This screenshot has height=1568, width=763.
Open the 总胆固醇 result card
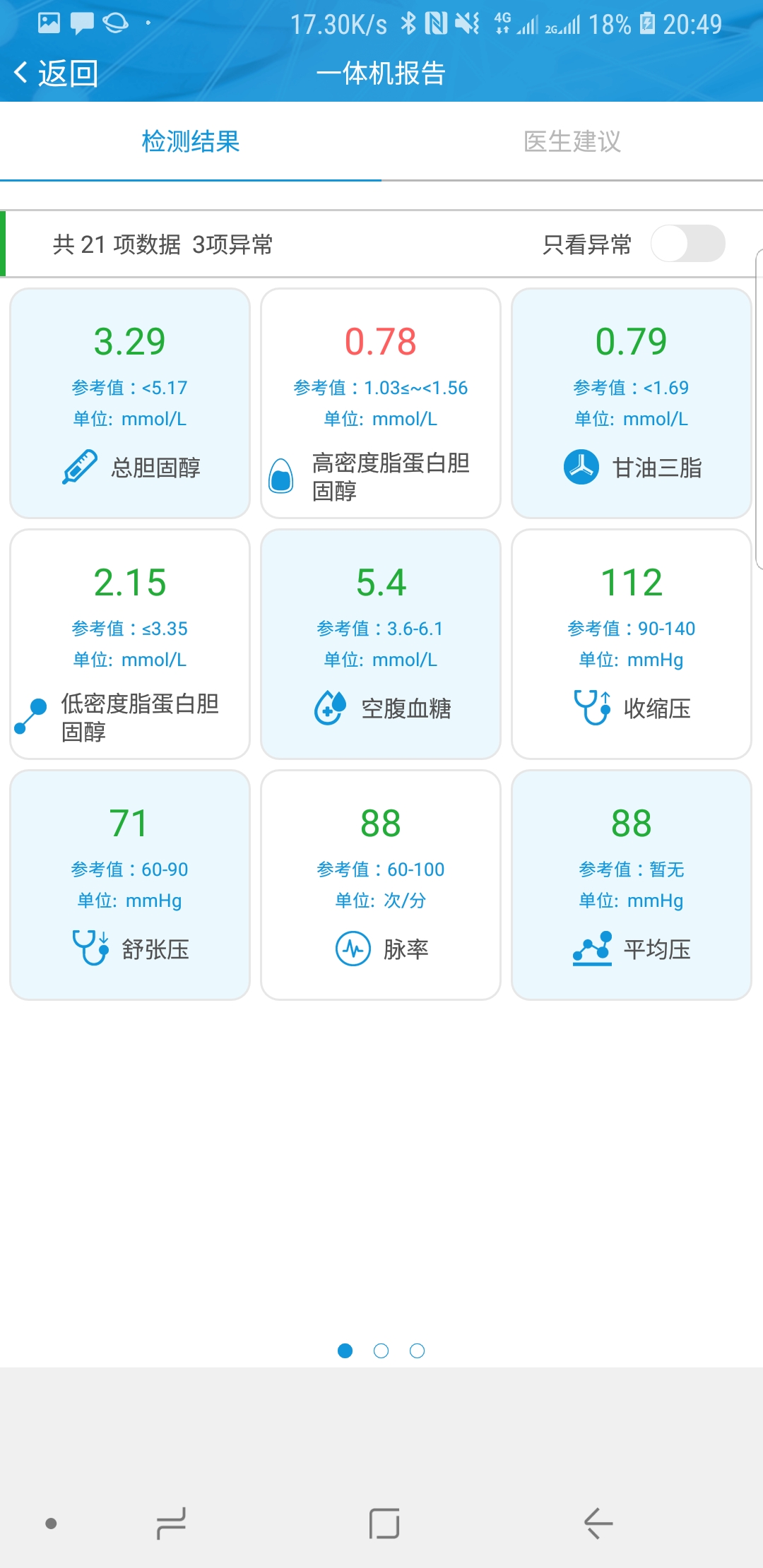tap(130, 403)
